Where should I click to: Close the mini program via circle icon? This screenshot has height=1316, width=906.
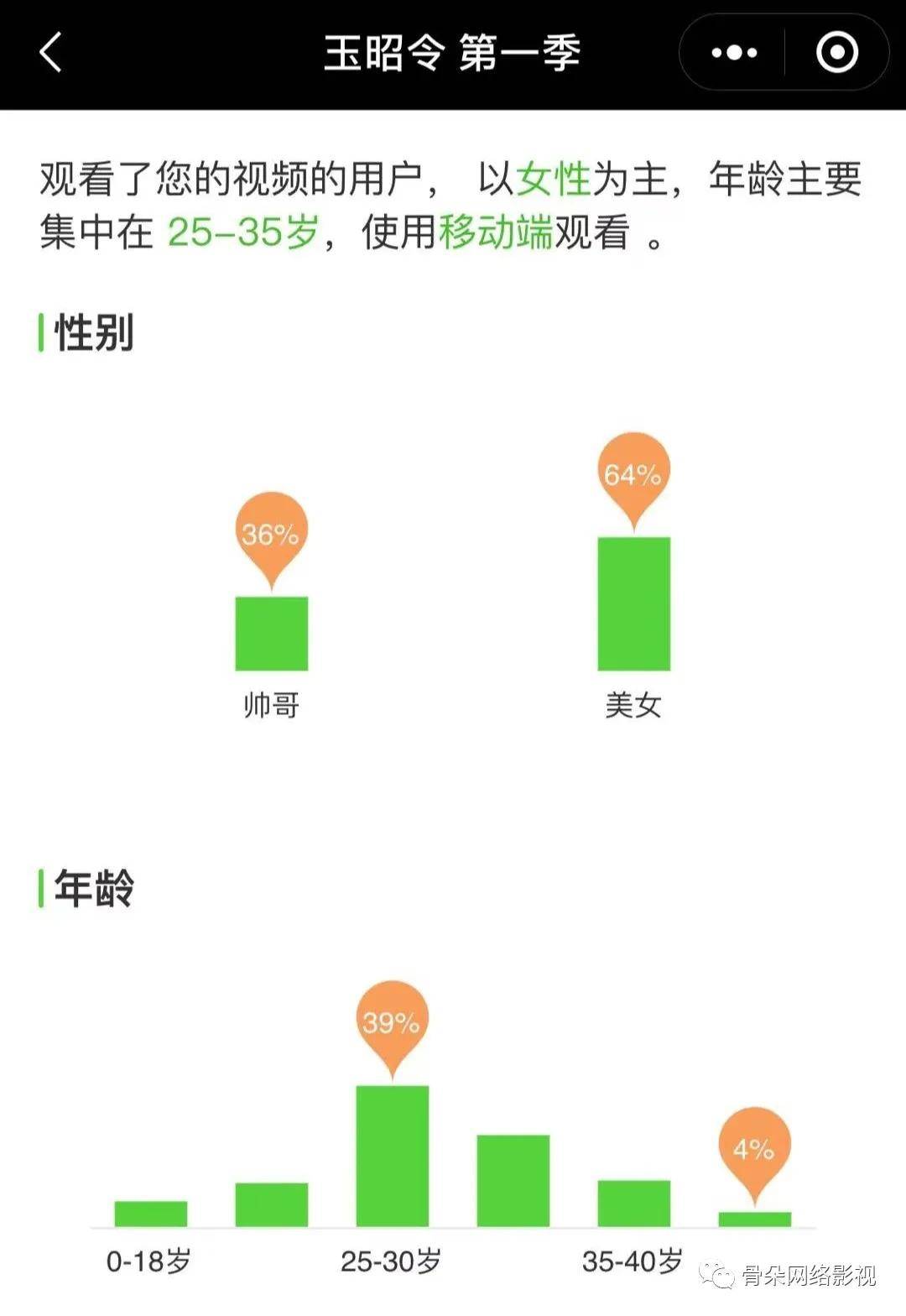pyautogui.click(x=836, y=53)
